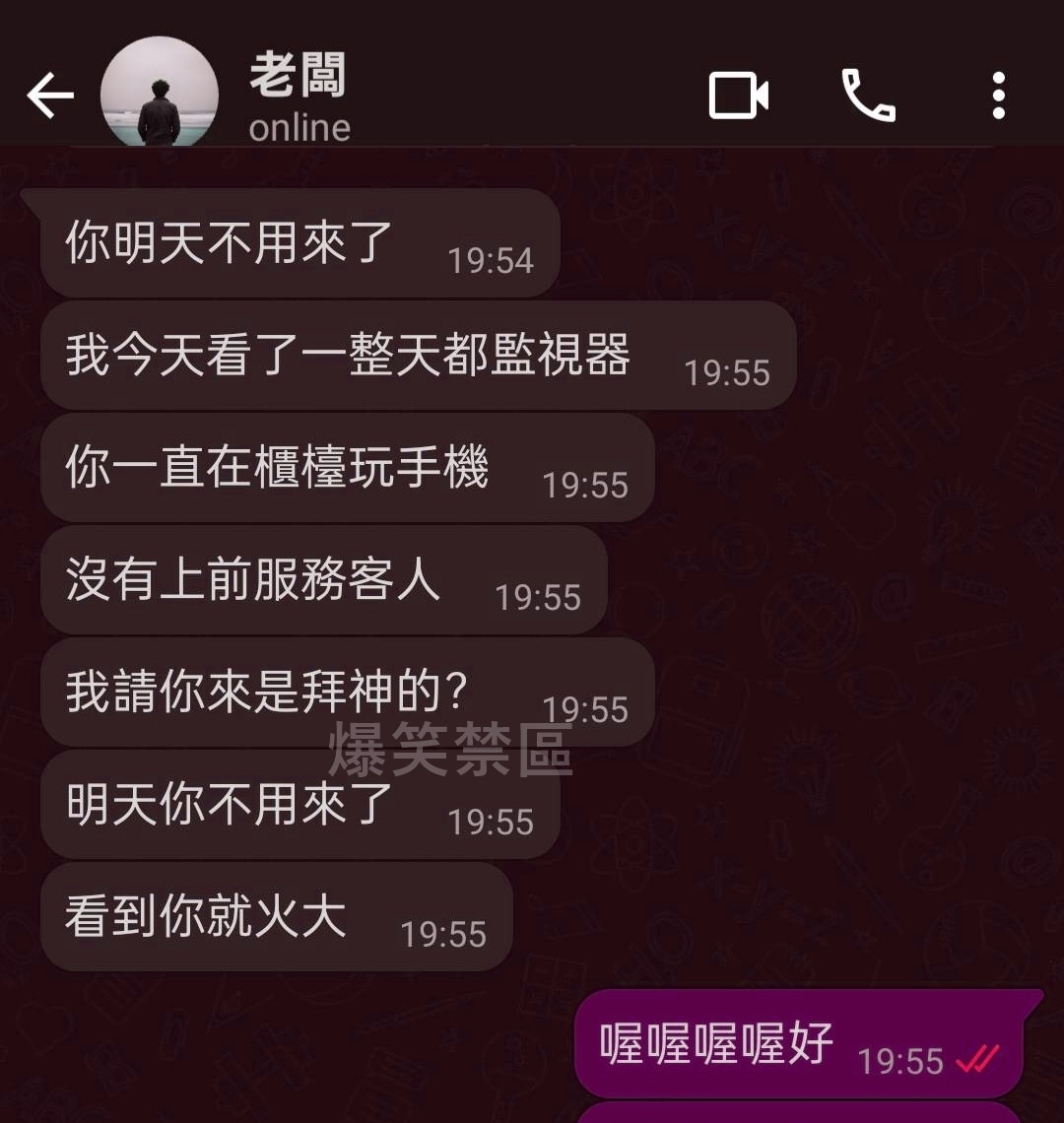The width and height of the screenshot is (1064, 1123).
Task: Open 老闆's profile picture
Action: [159, 95]
